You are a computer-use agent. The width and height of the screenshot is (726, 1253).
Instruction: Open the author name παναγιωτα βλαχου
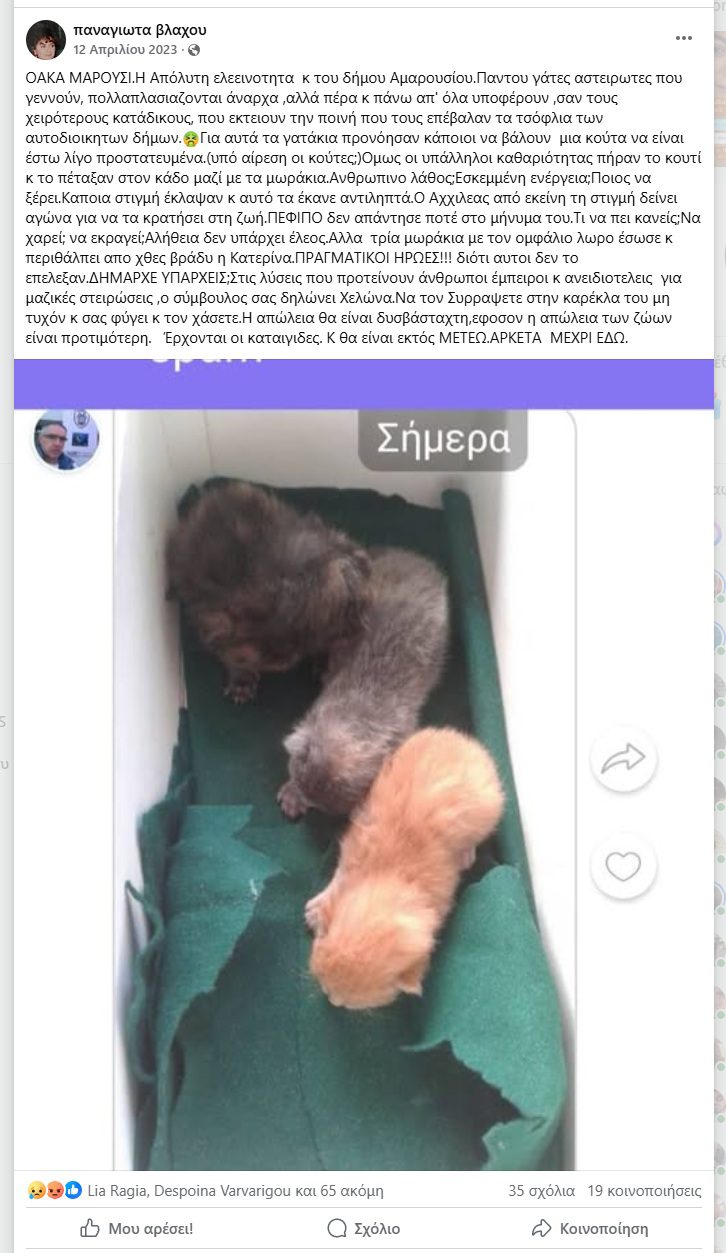coord(139,30)
